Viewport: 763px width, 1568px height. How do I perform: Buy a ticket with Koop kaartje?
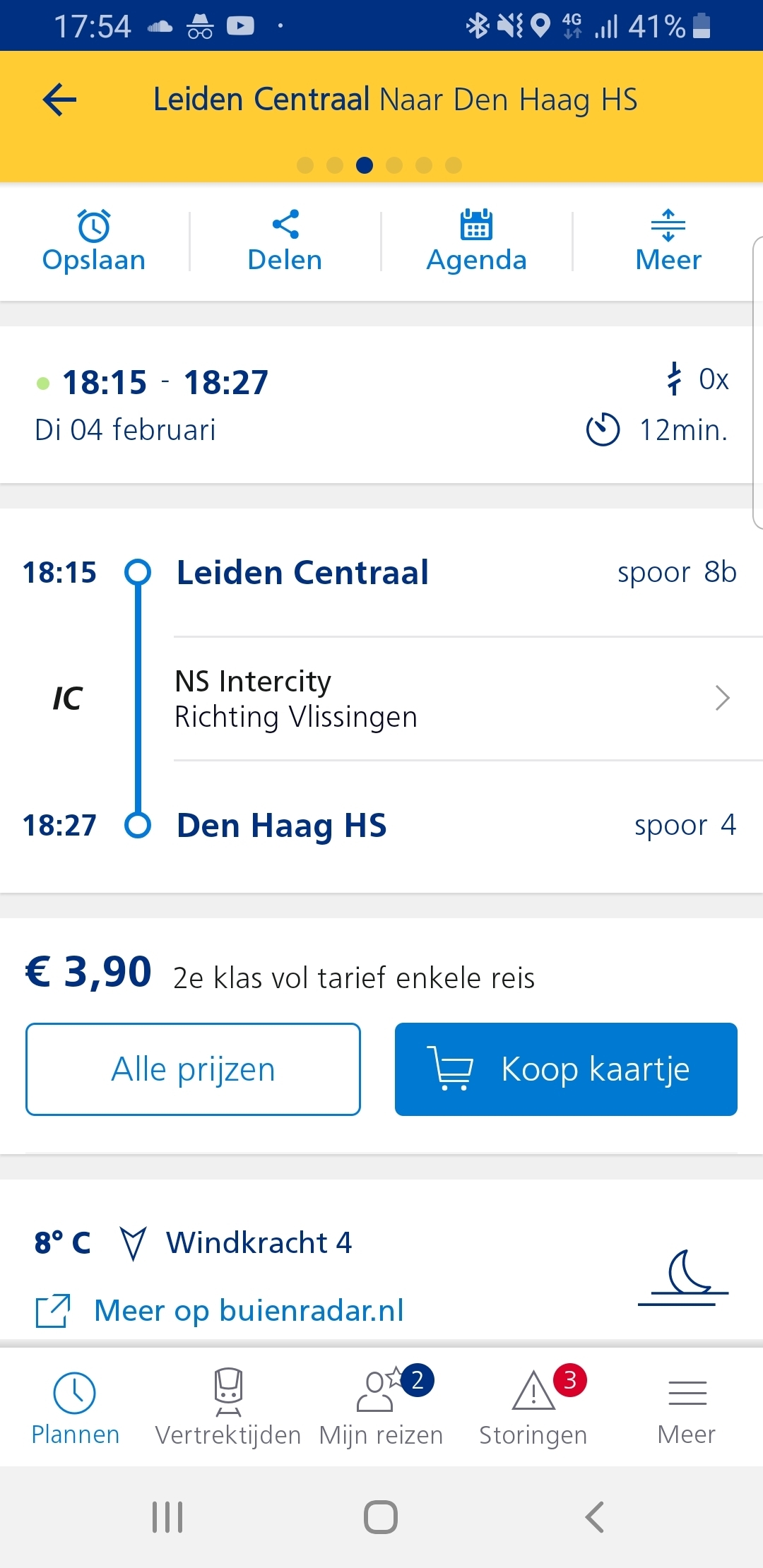pyautogui.click(x=566, y=1069)
